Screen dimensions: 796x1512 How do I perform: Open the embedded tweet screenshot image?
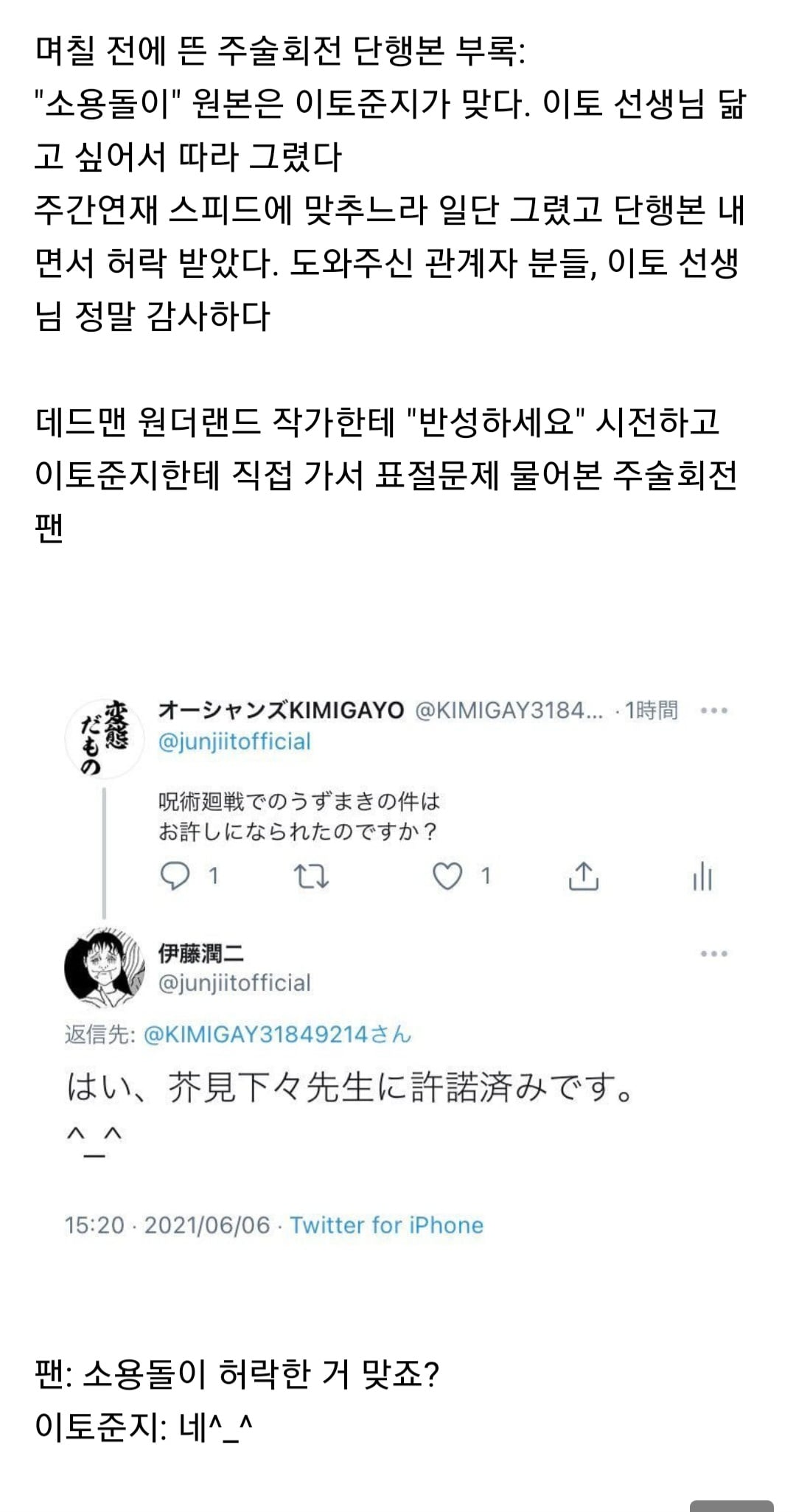click(x=398, y=966)
